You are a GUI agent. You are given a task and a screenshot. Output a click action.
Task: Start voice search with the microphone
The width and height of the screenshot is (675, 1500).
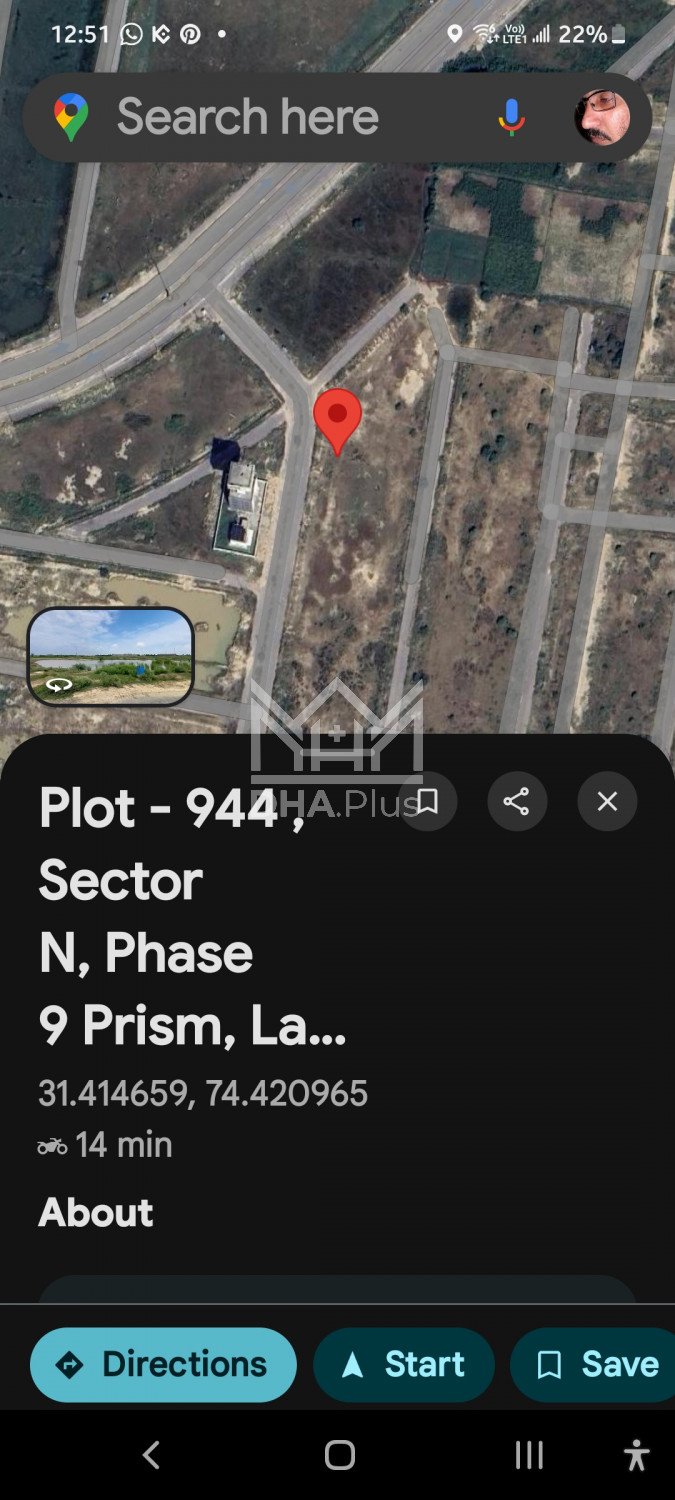point(511,118)
